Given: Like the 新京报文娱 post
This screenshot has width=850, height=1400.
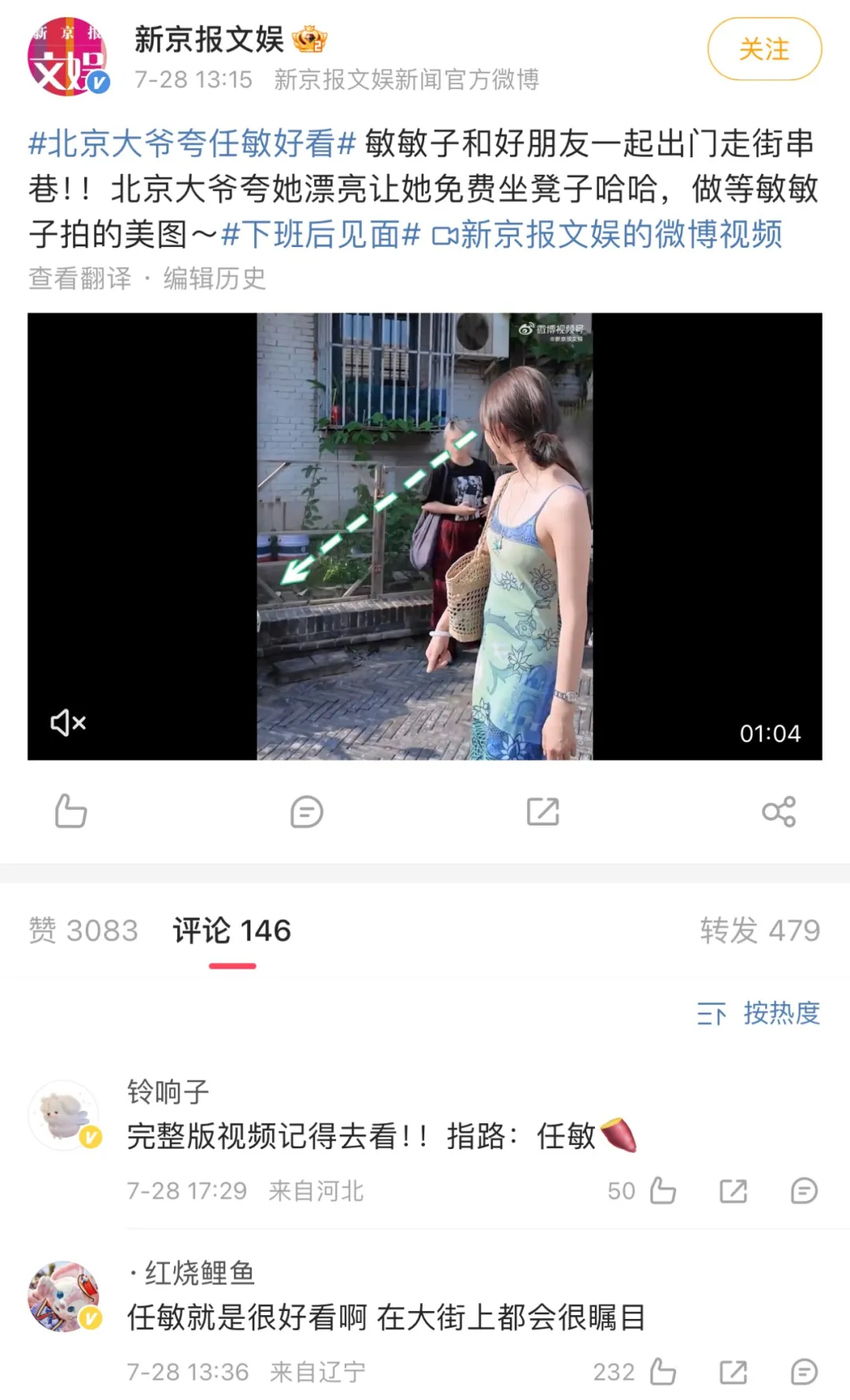Looking at the screenshot, I should tap(71, 811).
